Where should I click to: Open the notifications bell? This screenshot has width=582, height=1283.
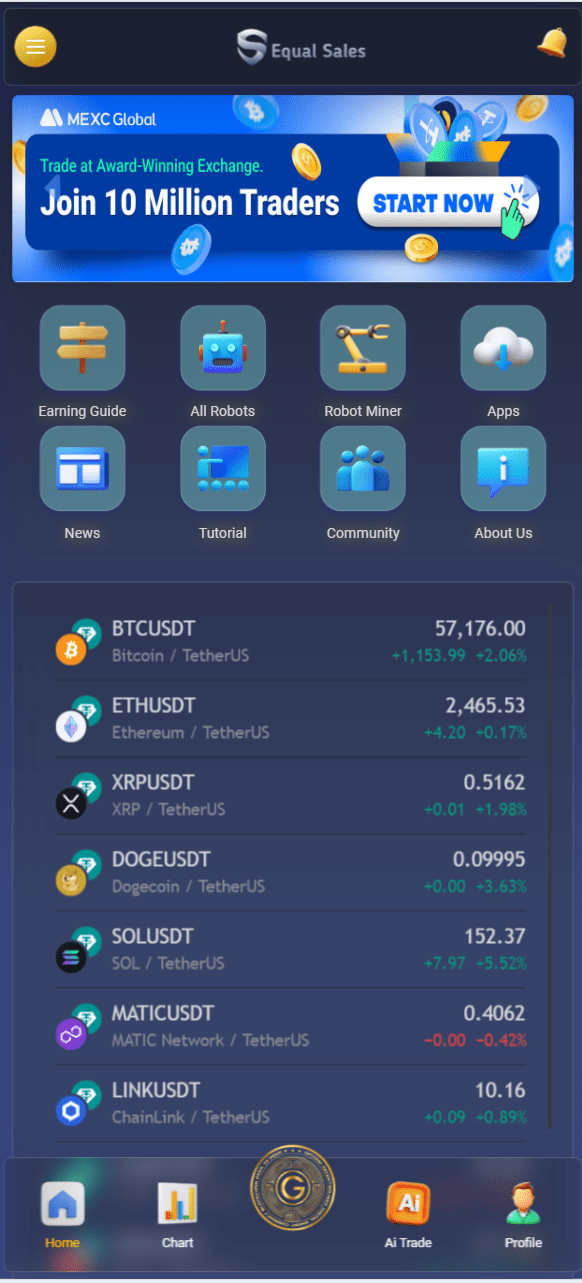click(551, 42)
